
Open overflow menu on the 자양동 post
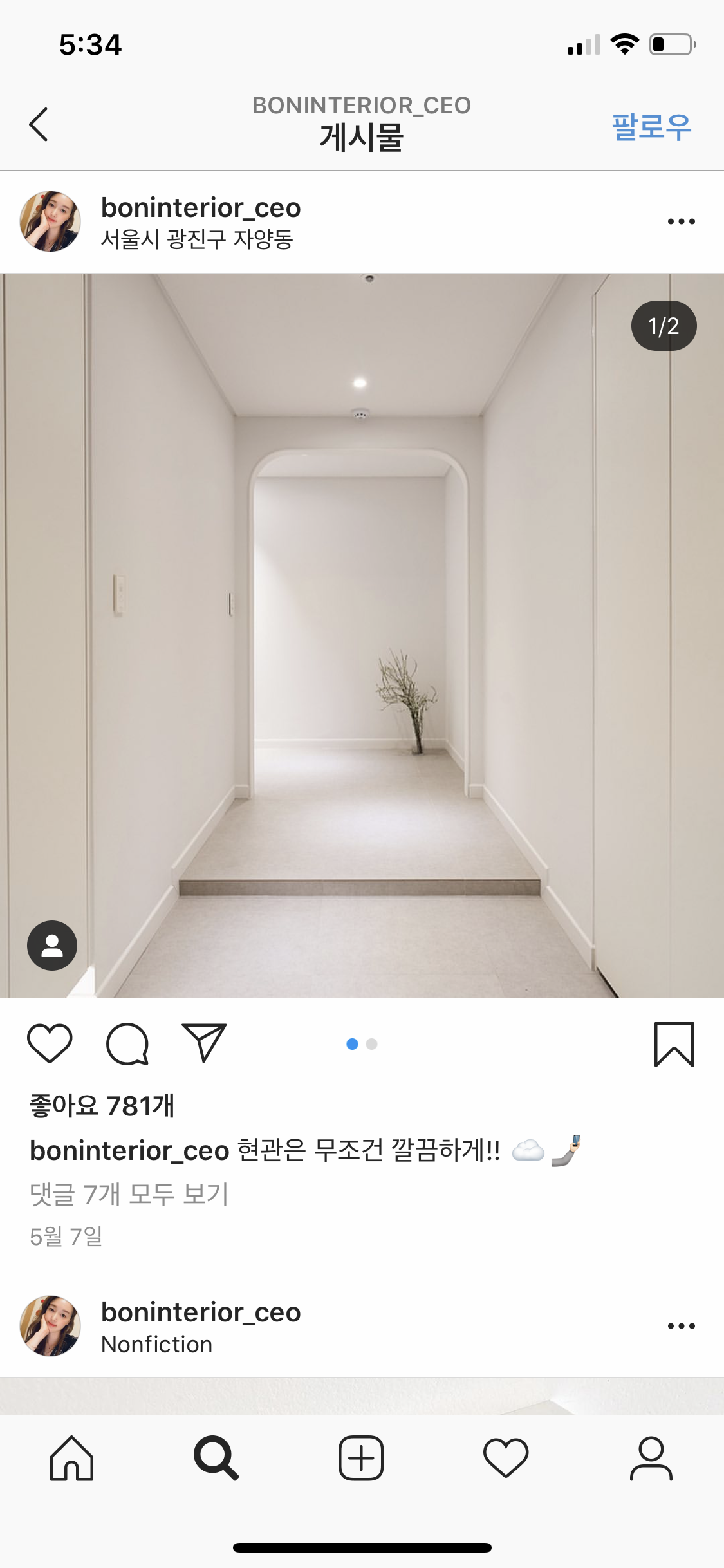681,221
